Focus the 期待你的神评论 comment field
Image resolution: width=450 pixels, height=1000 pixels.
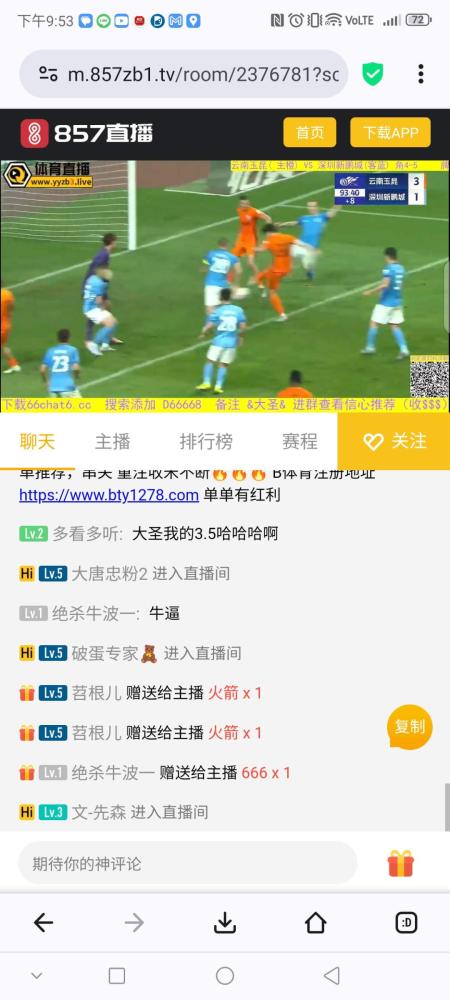coord(187,864)
